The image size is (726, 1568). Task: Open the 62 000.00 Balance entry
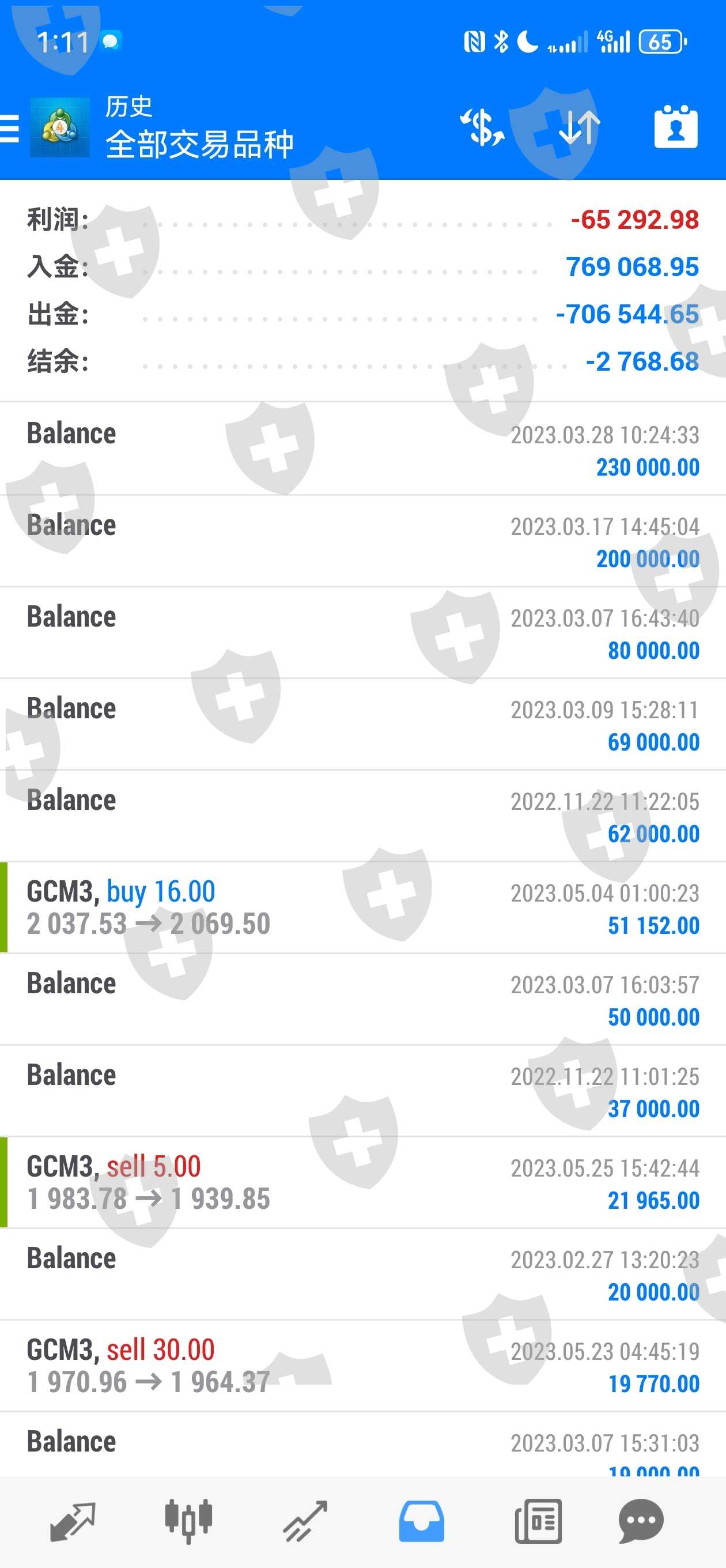(362, 816)
